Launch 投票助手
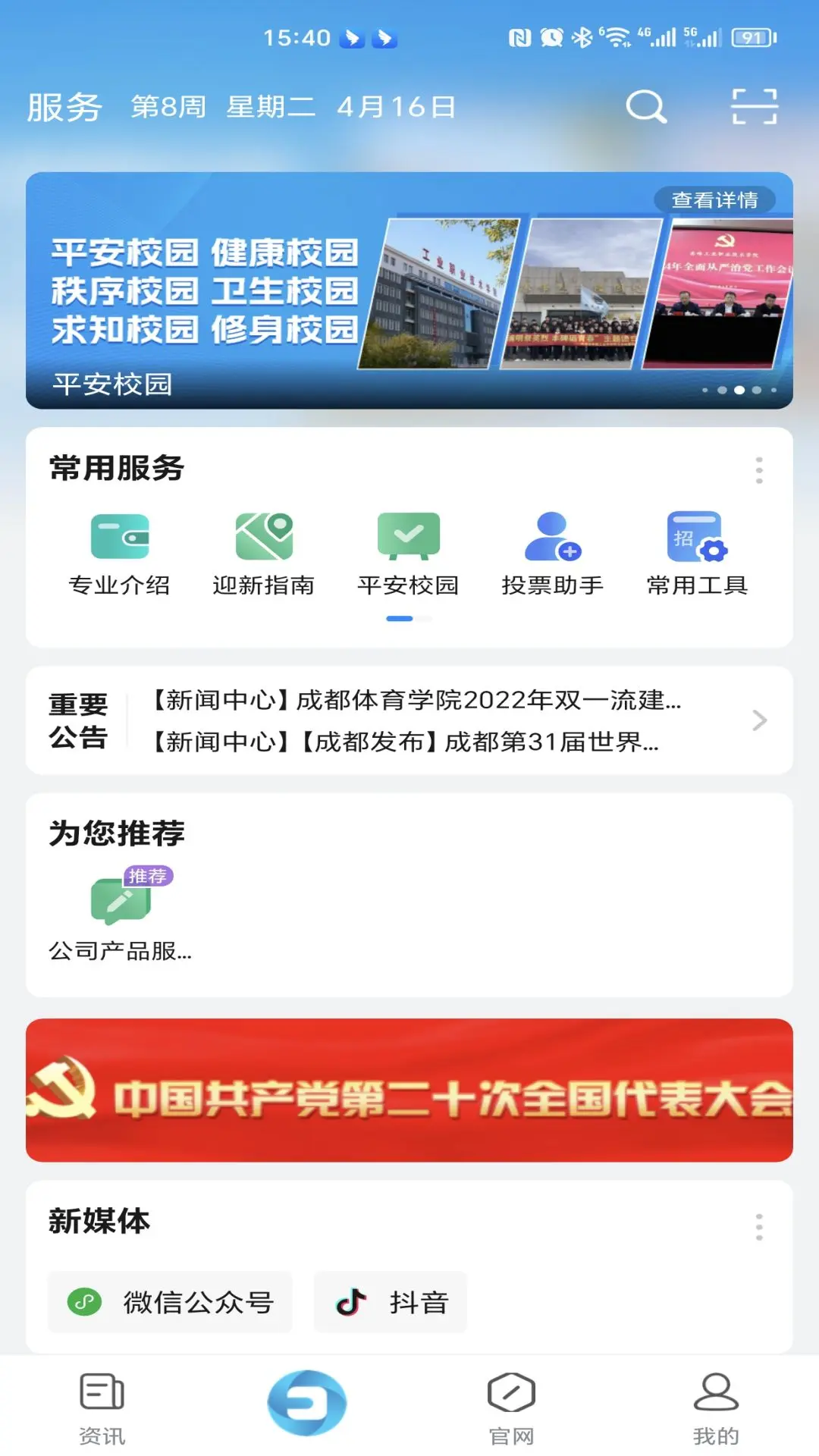Image resolution: width=819 pixels, height=1456 pixels. tap(553, 554)
